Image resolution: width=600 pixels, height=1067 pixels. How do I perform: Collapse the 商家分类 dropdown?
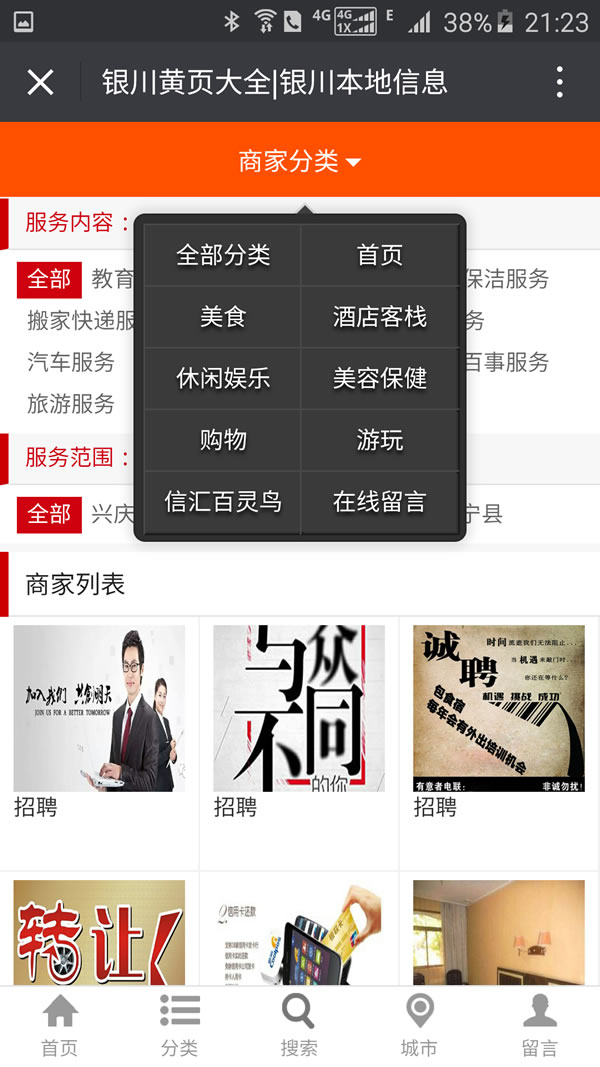[300, 160]
